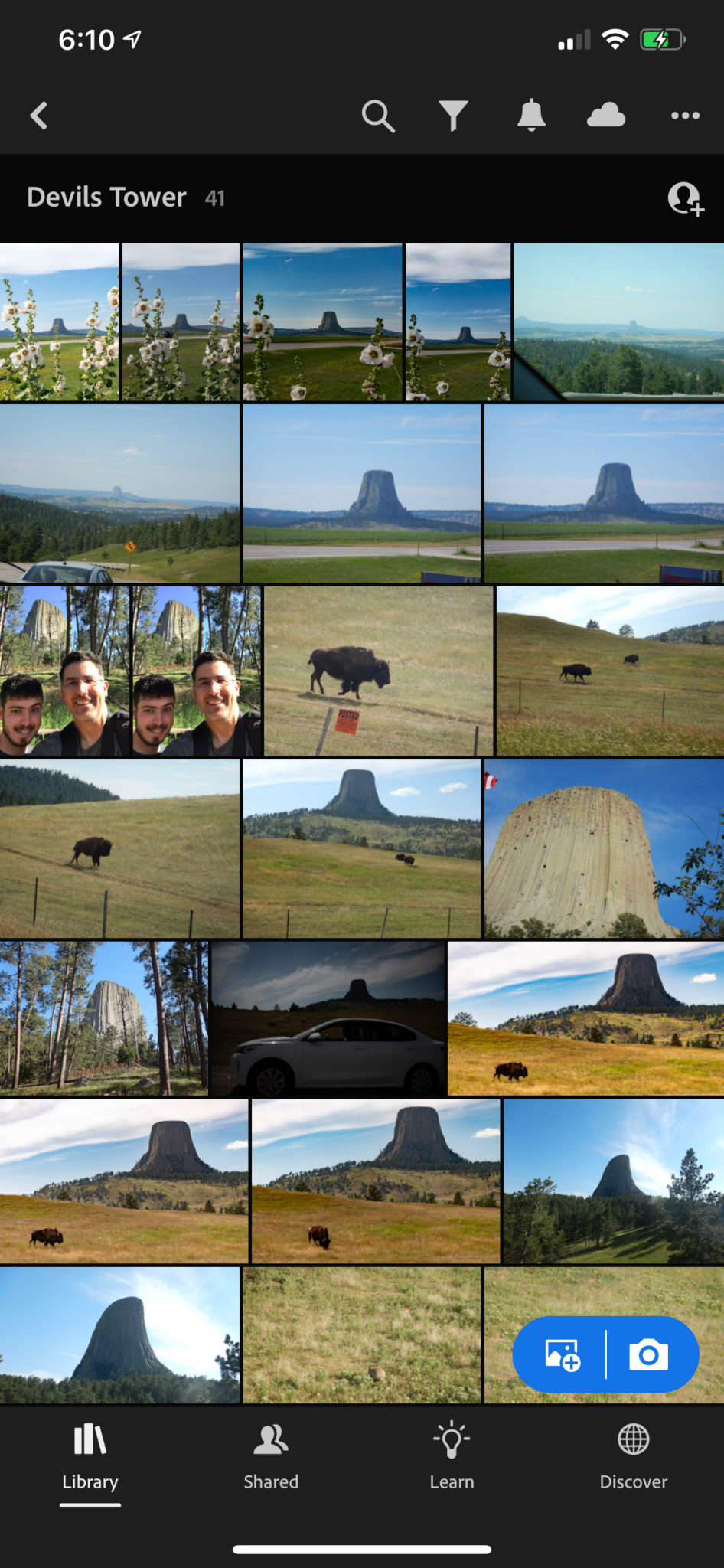Open the white car at dusk photo
This screenshot has height=1568, width=724.
coord(328,1018)
